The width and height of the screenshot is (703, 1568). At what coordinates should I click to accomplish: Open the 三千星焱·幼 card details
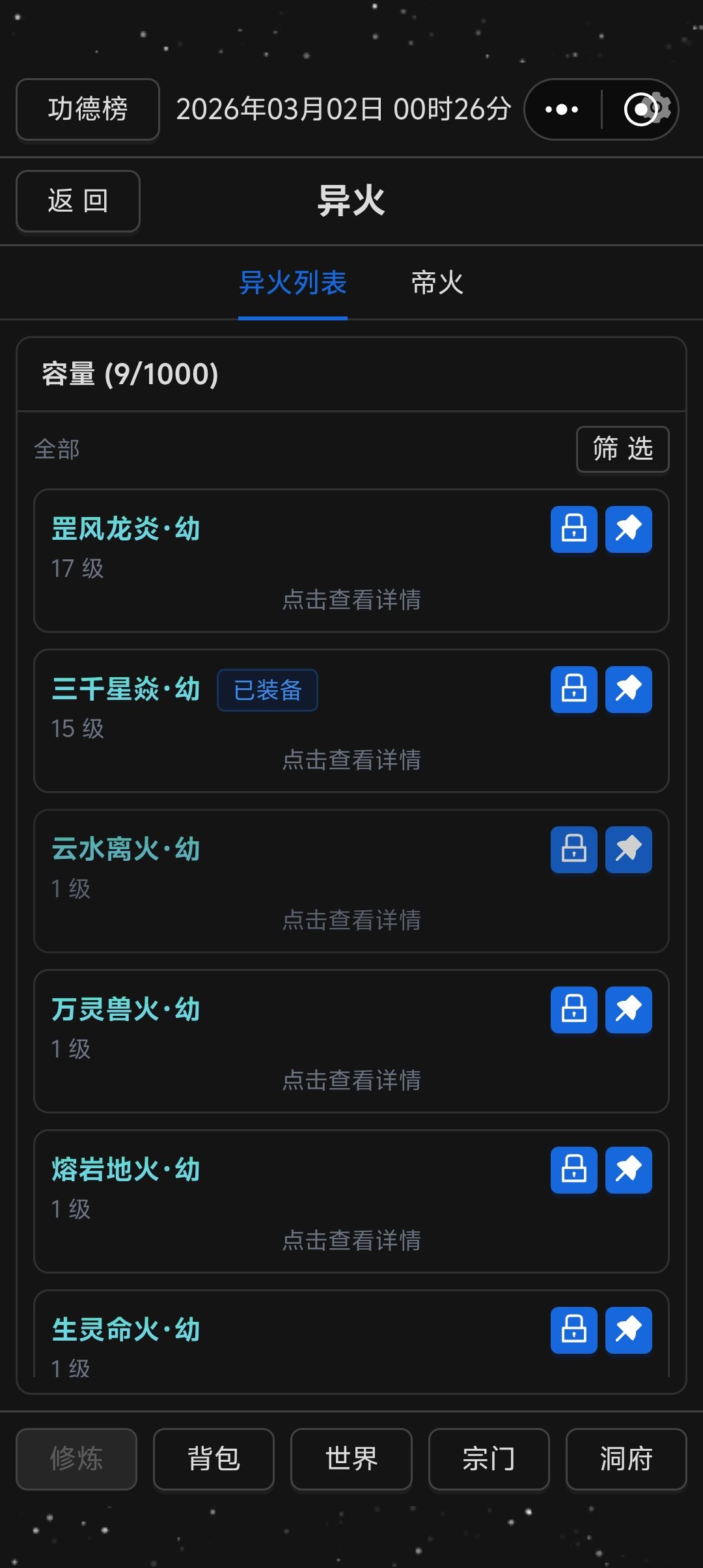pos(351,721)
